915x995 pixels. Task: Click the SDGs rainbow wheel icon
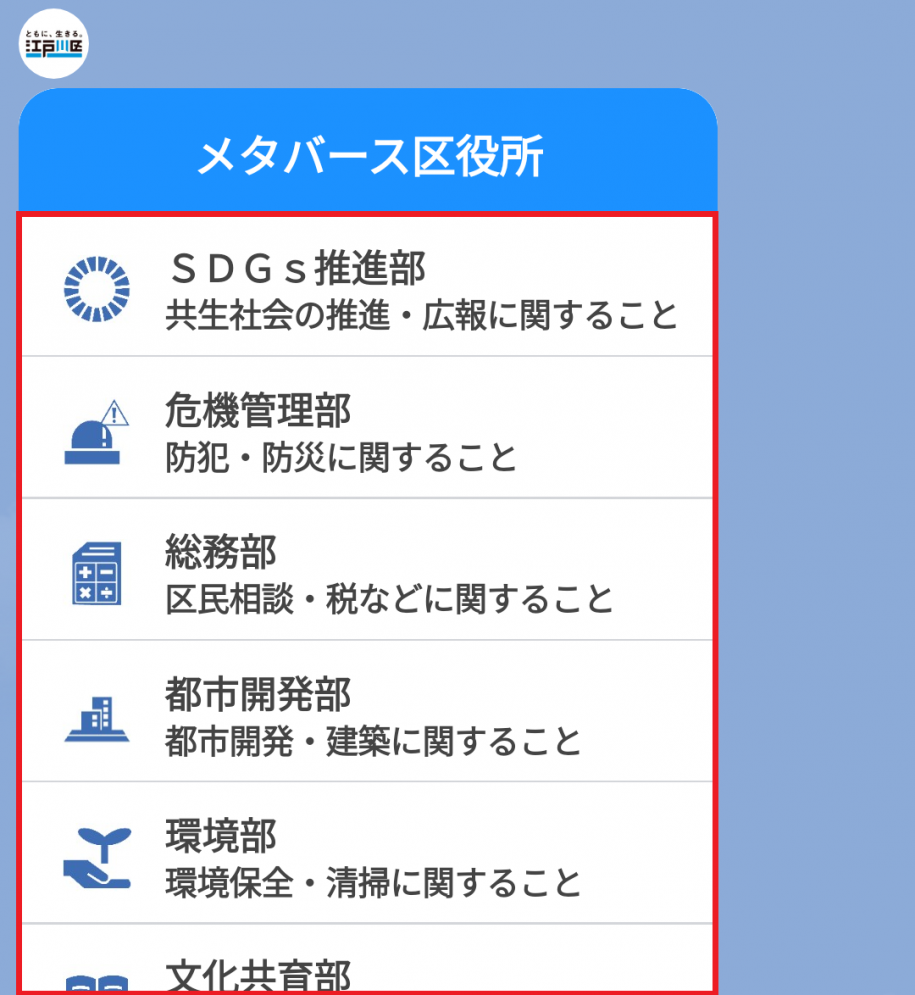[97, 290]
